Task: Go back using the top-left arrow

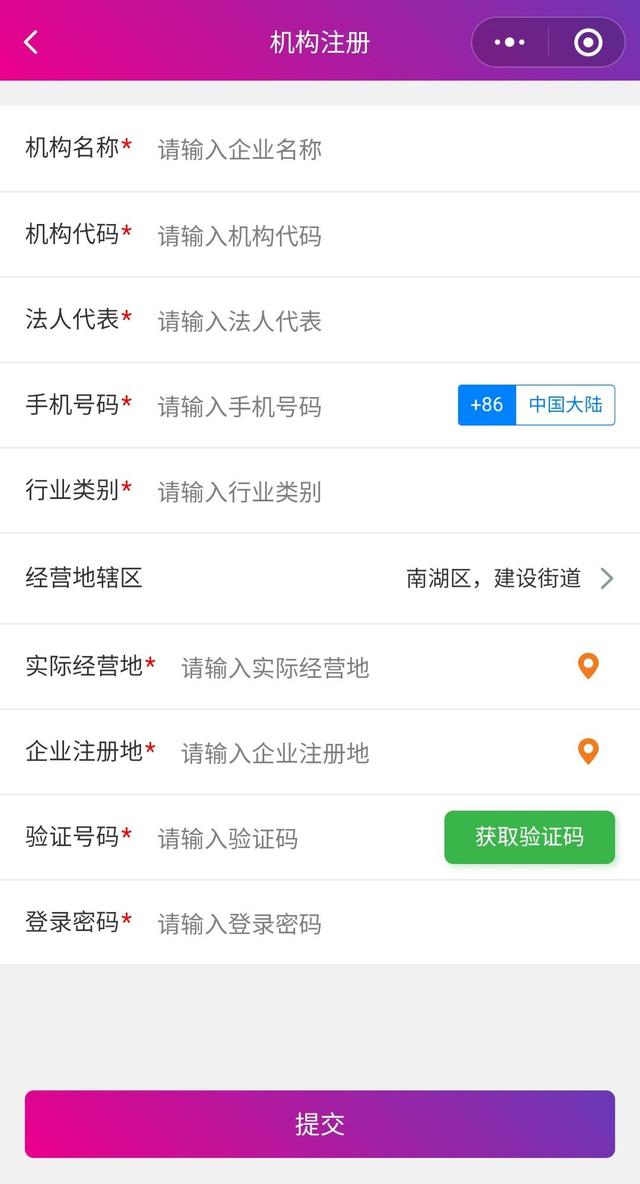Action: tap(31, 42)
